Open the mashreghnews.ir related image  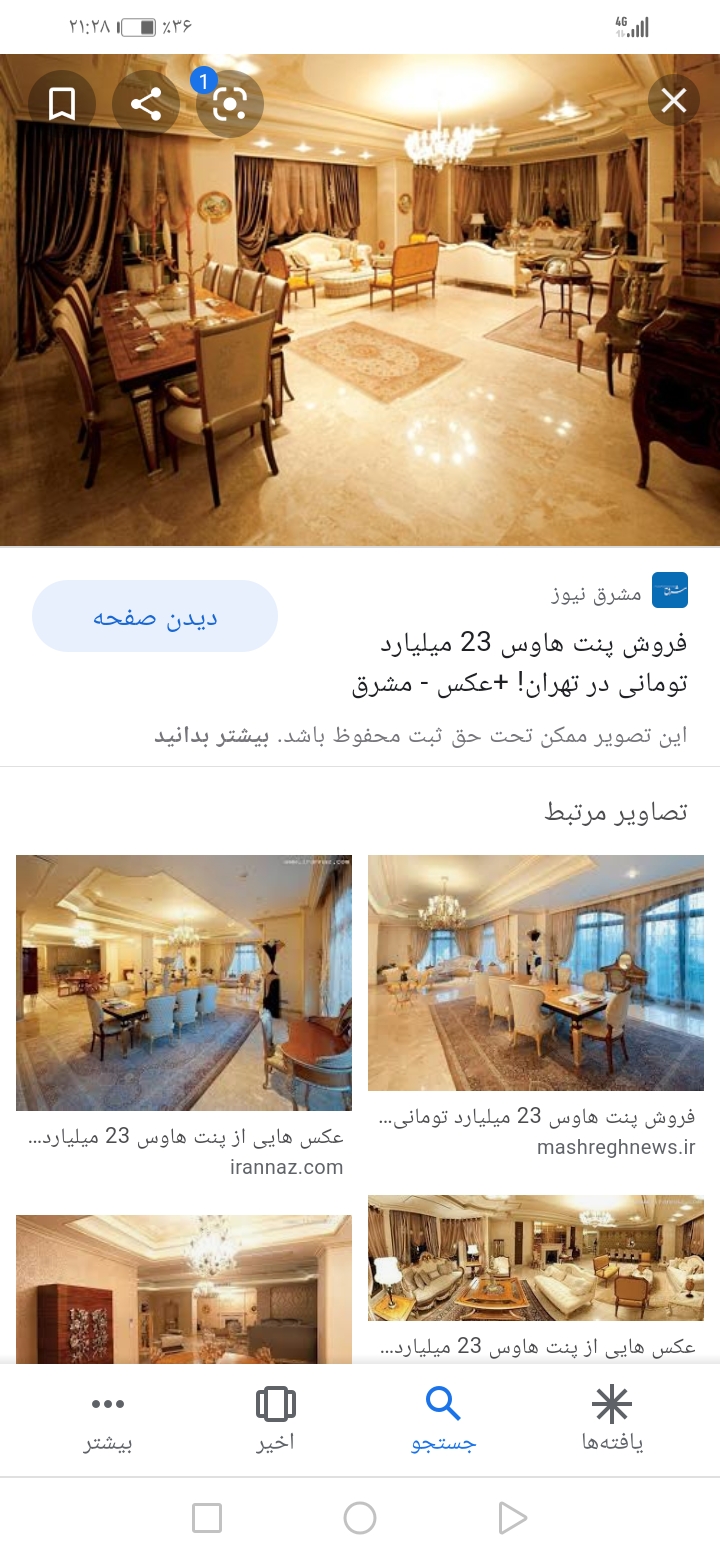tap(536, 972)
